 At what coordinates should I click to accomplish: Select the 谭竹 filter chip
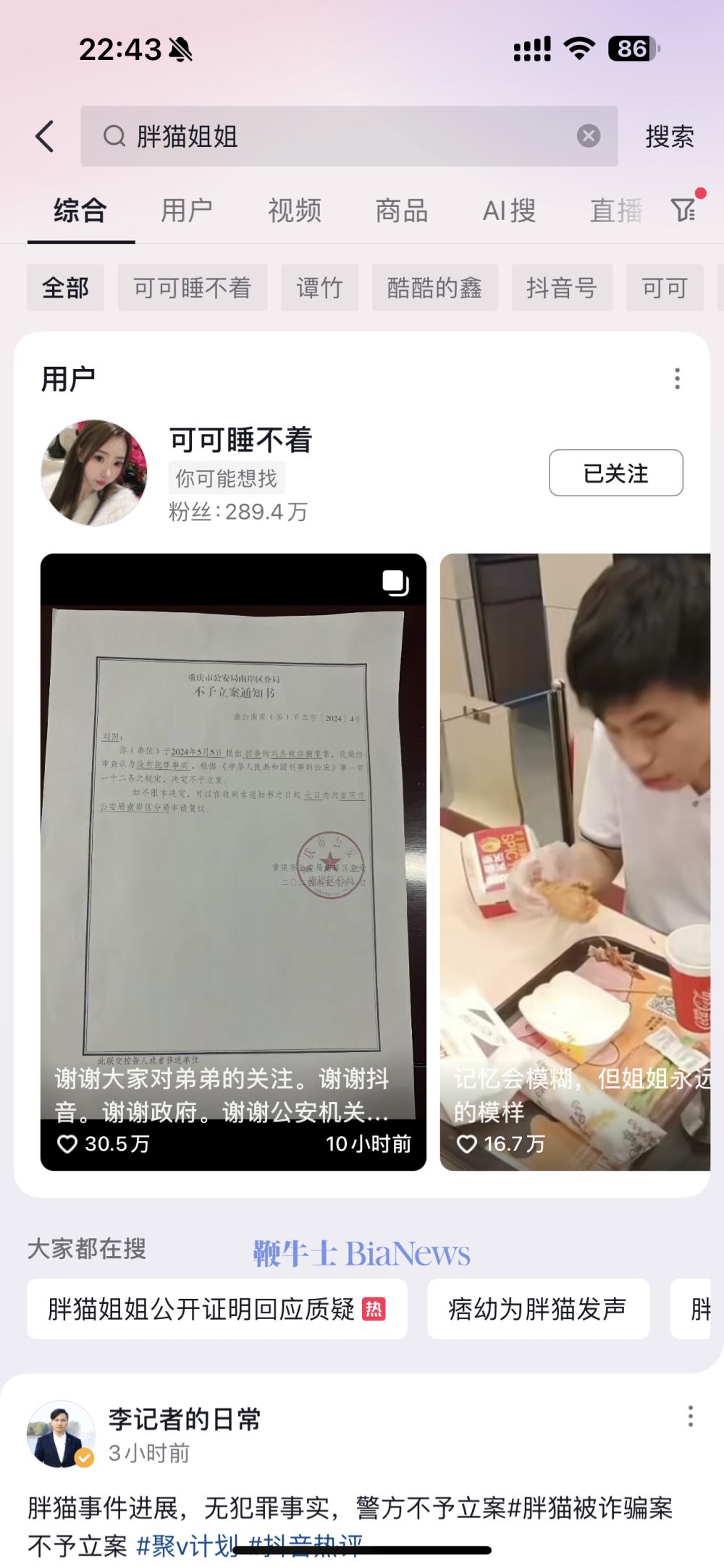[319, 288]
